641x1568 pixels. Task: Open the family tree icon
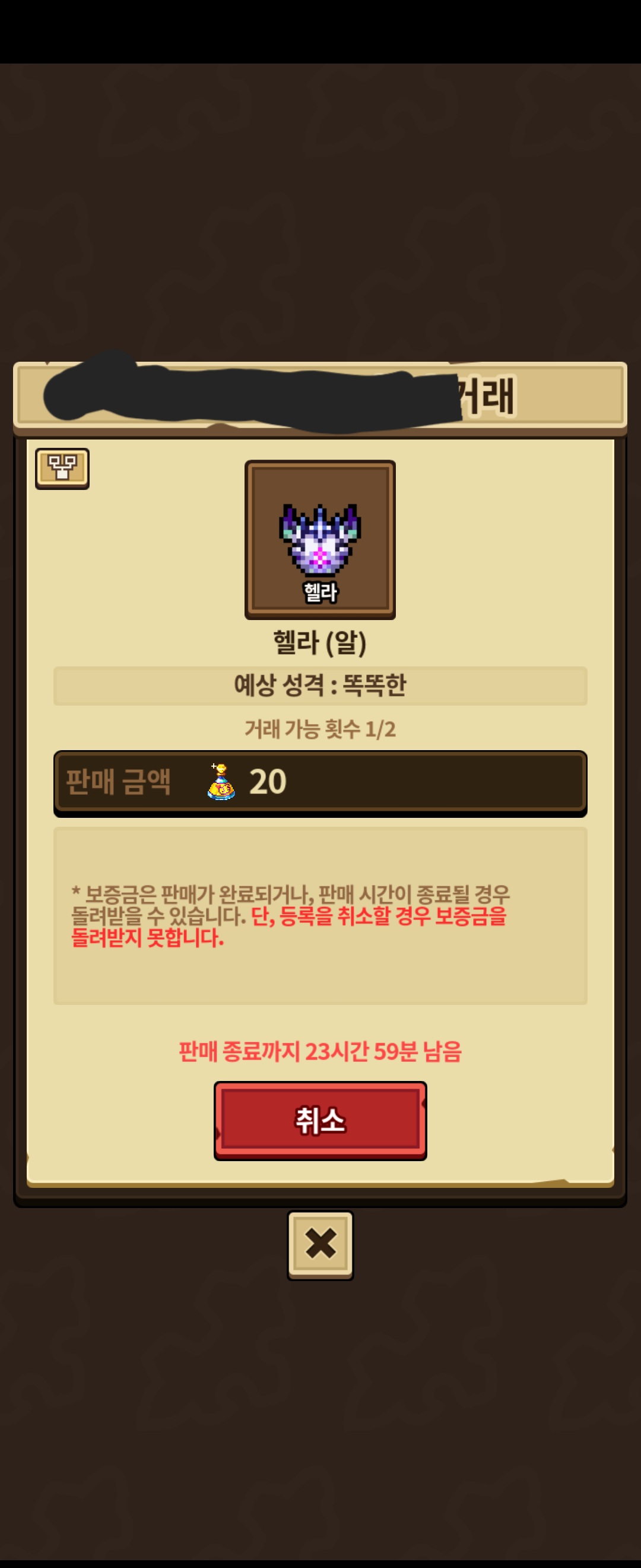pyautogui.click(x=62, y=468)
